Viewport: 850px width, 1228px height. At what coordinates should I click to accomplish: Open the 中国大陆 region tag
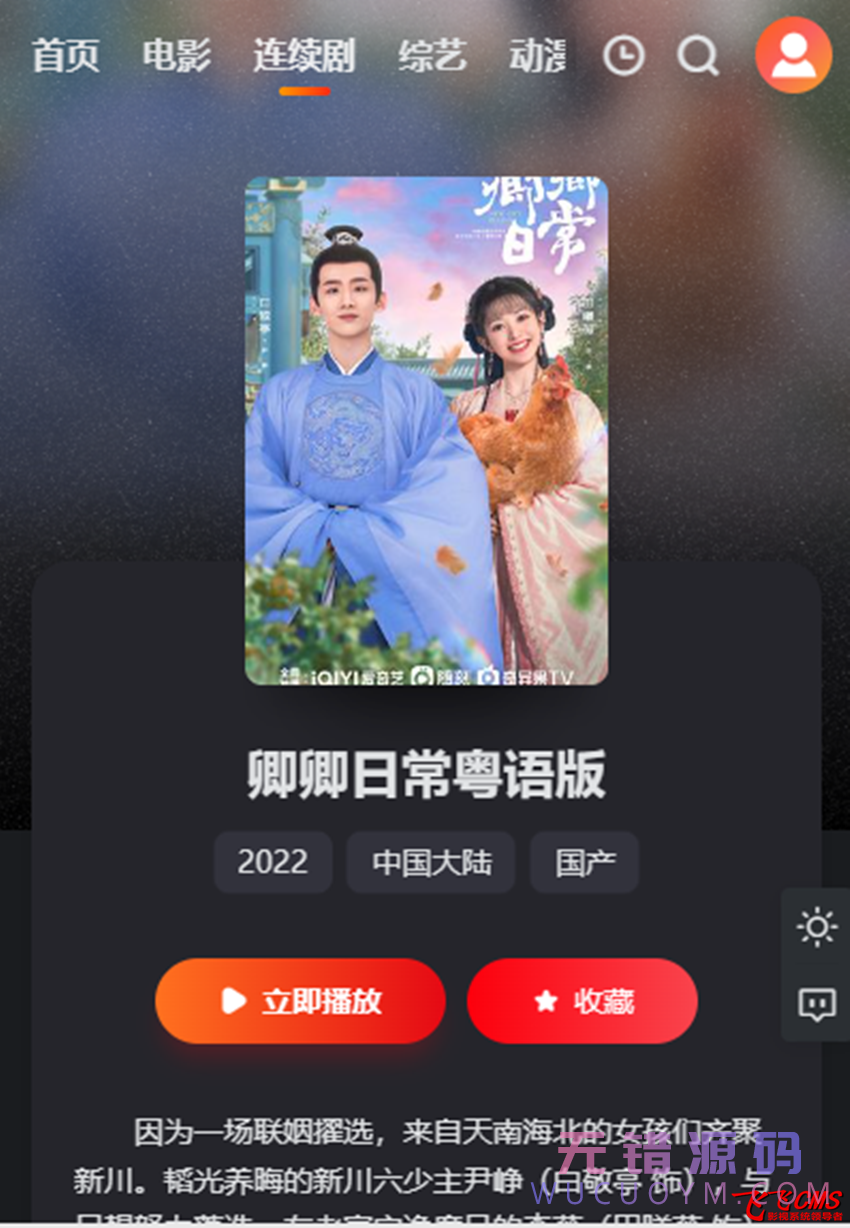coord(430,861)
